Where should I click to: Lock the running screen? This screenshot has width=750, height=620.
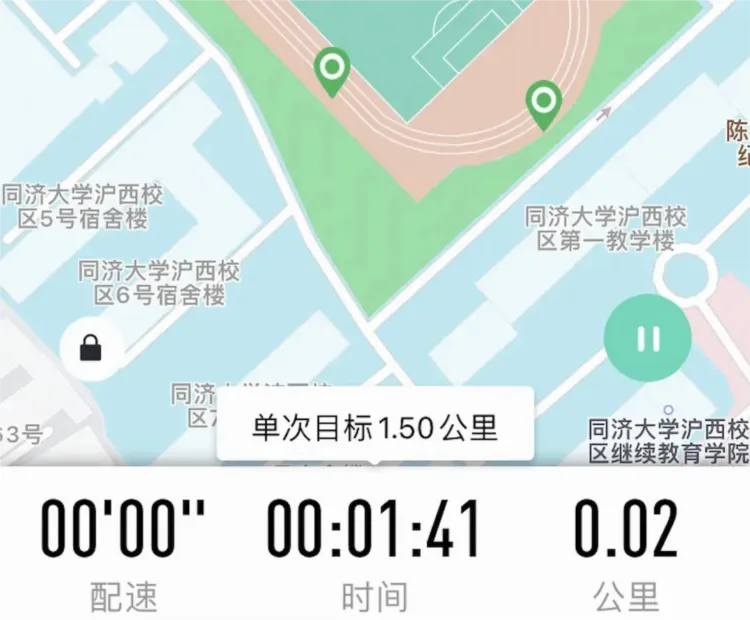point(92,348)
